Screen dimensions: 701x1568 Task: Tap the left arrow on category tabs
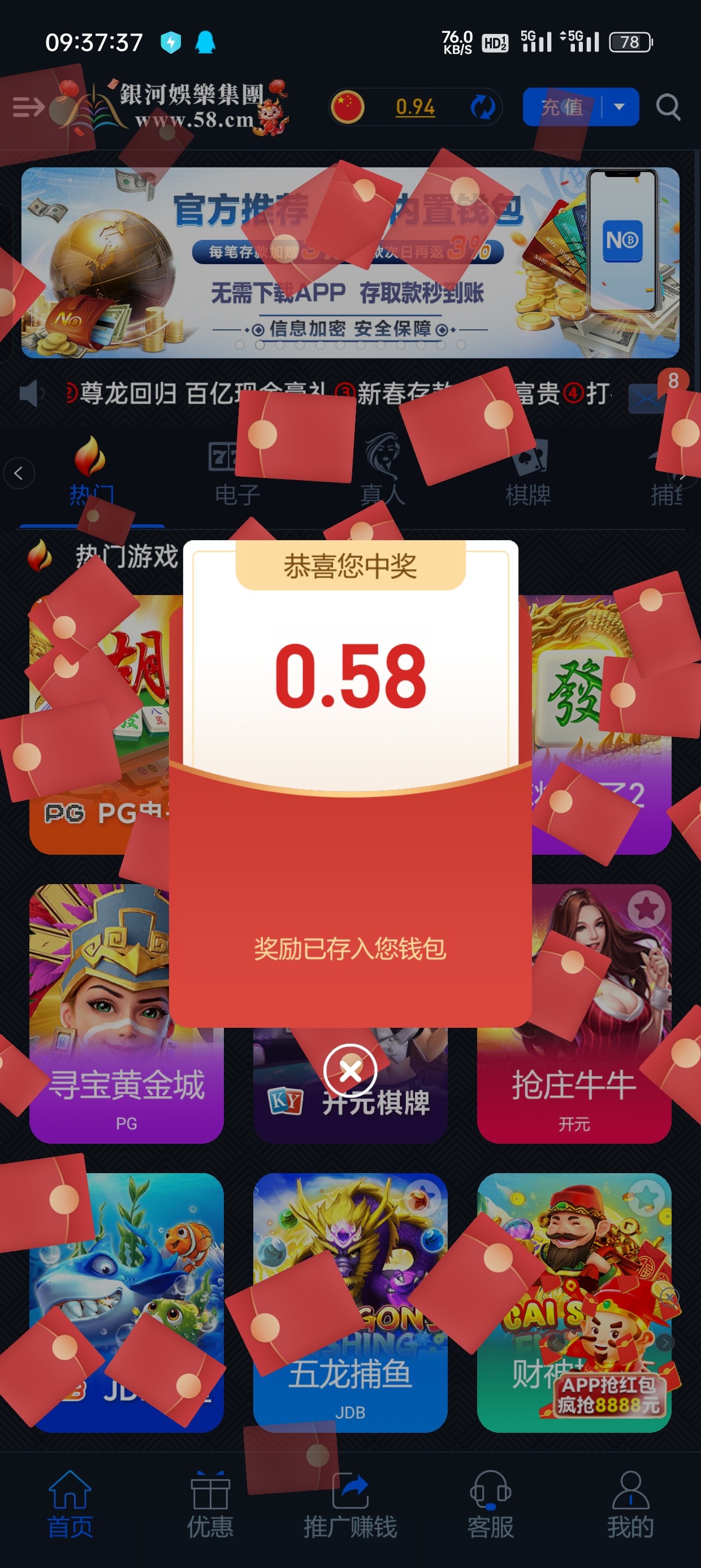[19, 473]
